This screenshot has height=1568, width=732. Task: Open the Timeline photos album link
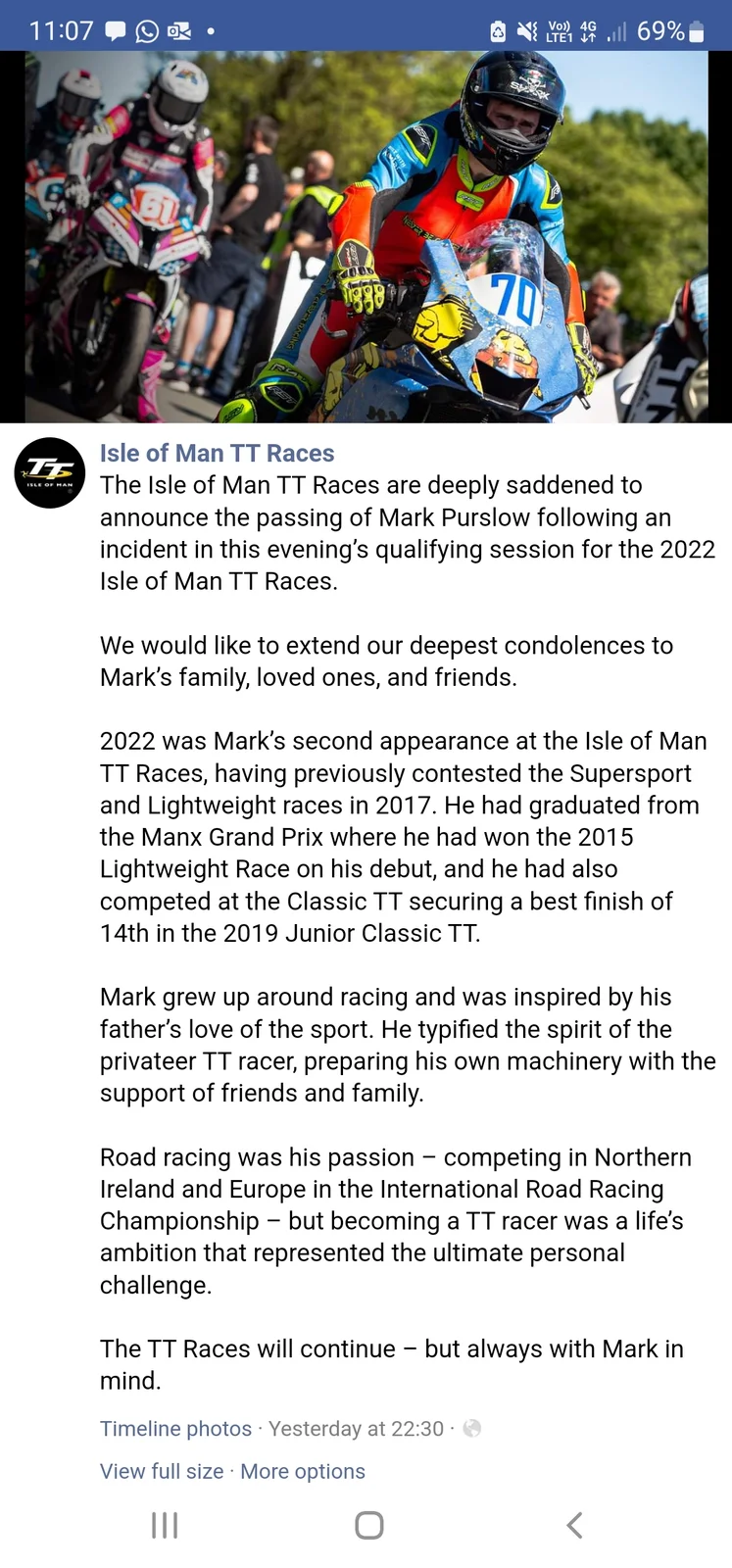(x=175, y=1429)
